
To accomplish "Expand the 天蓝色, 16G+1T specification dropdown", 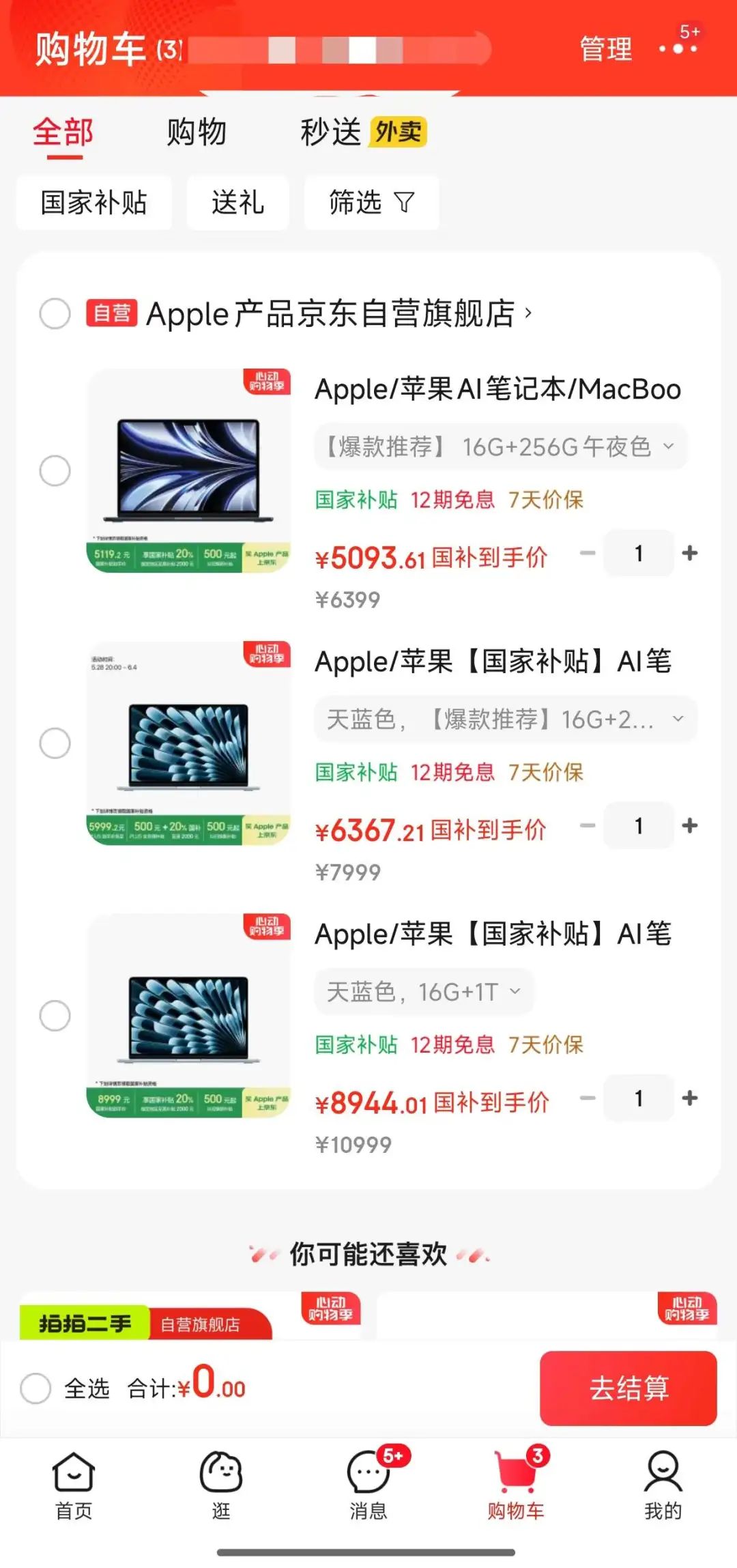I will coord(424,992).
